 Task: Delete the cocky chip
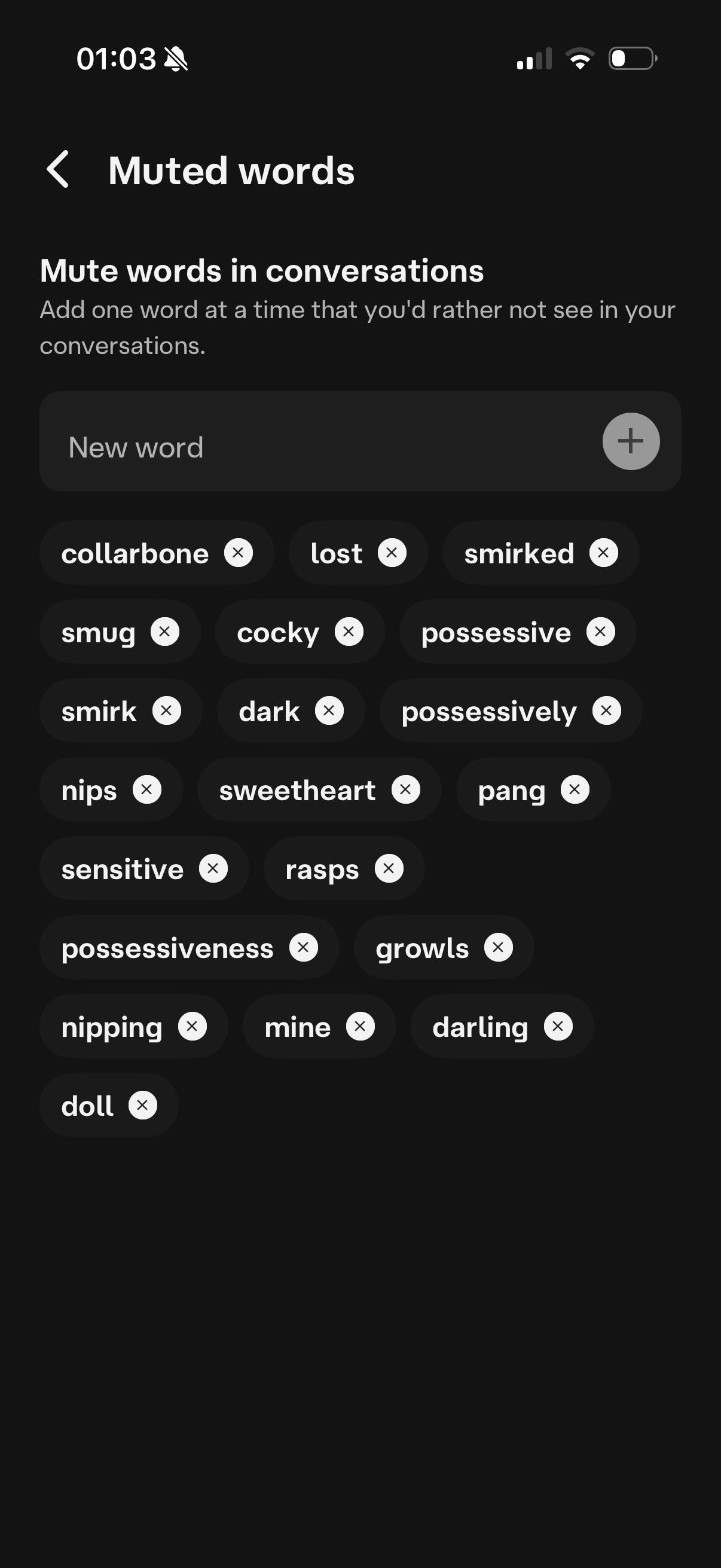(349, 632)
